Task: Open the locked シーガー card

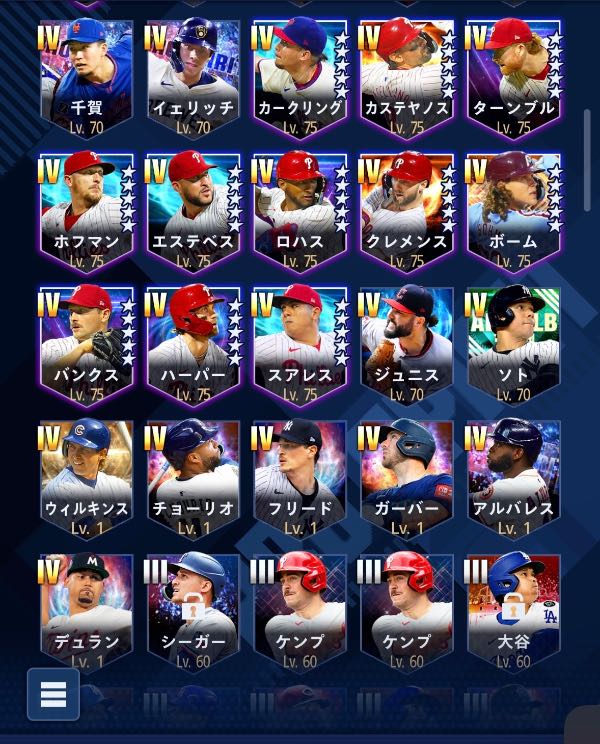Action: 193,613
